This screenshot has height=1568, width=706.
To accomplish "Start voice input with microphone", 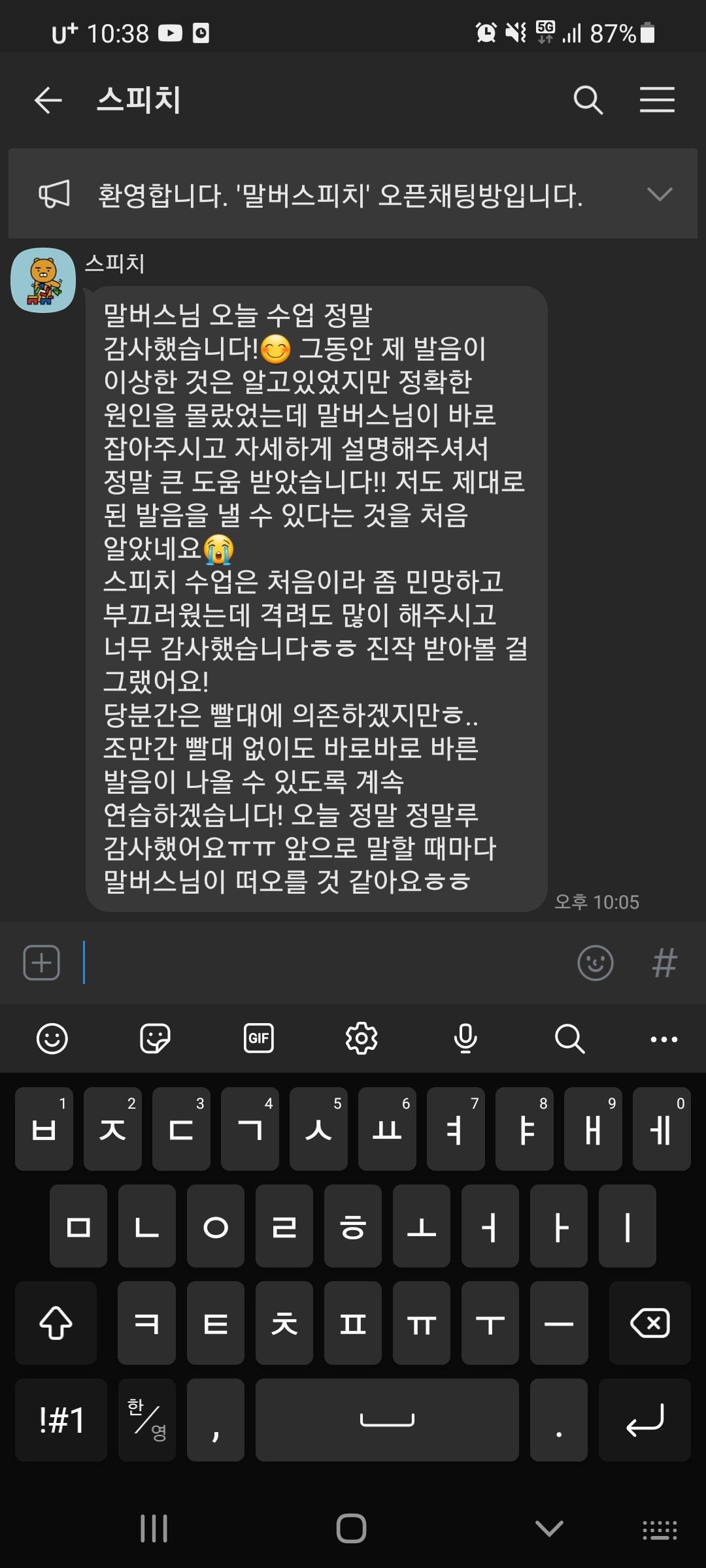I will click(465, 1038).
